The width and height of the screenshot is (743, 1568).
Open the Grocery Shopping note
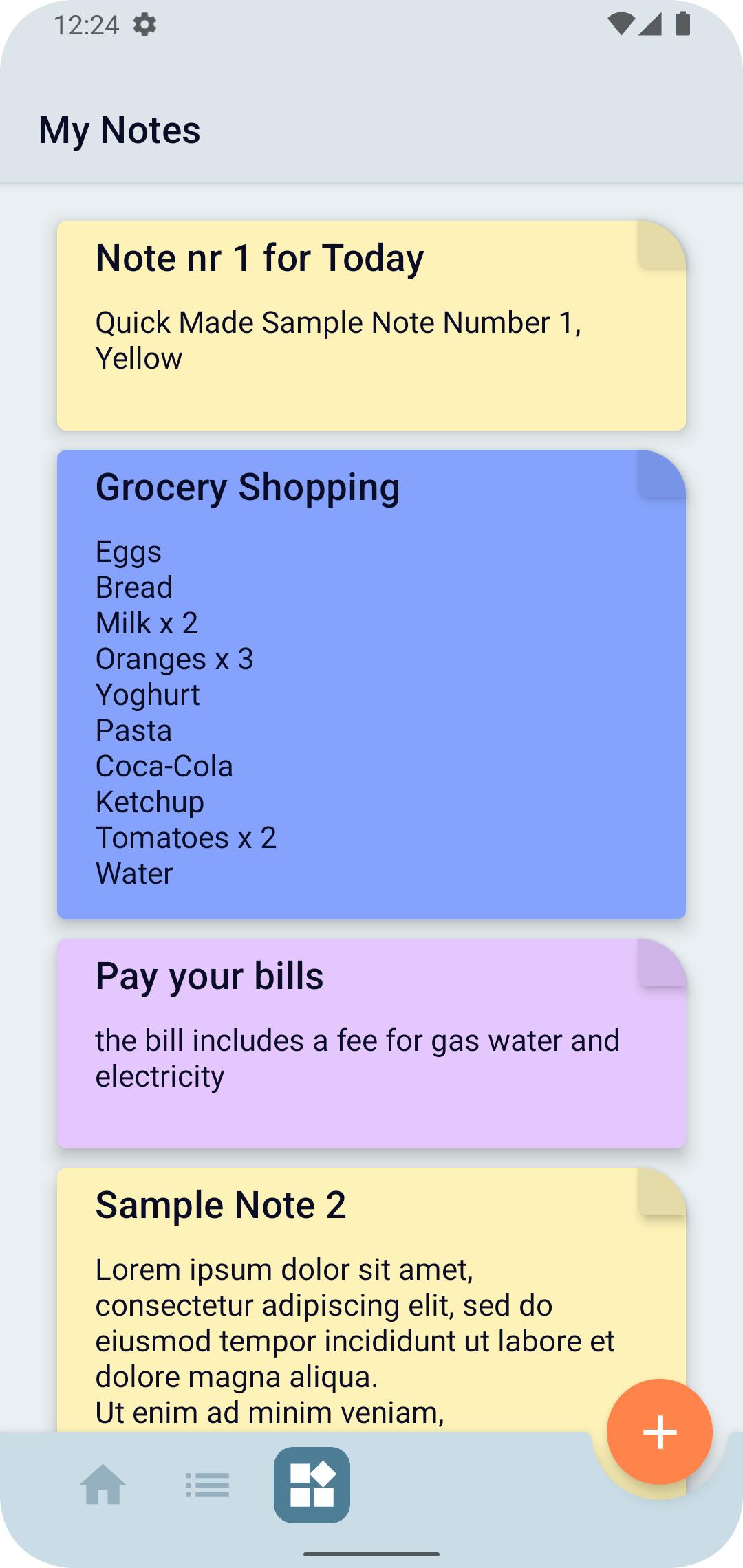371,684
